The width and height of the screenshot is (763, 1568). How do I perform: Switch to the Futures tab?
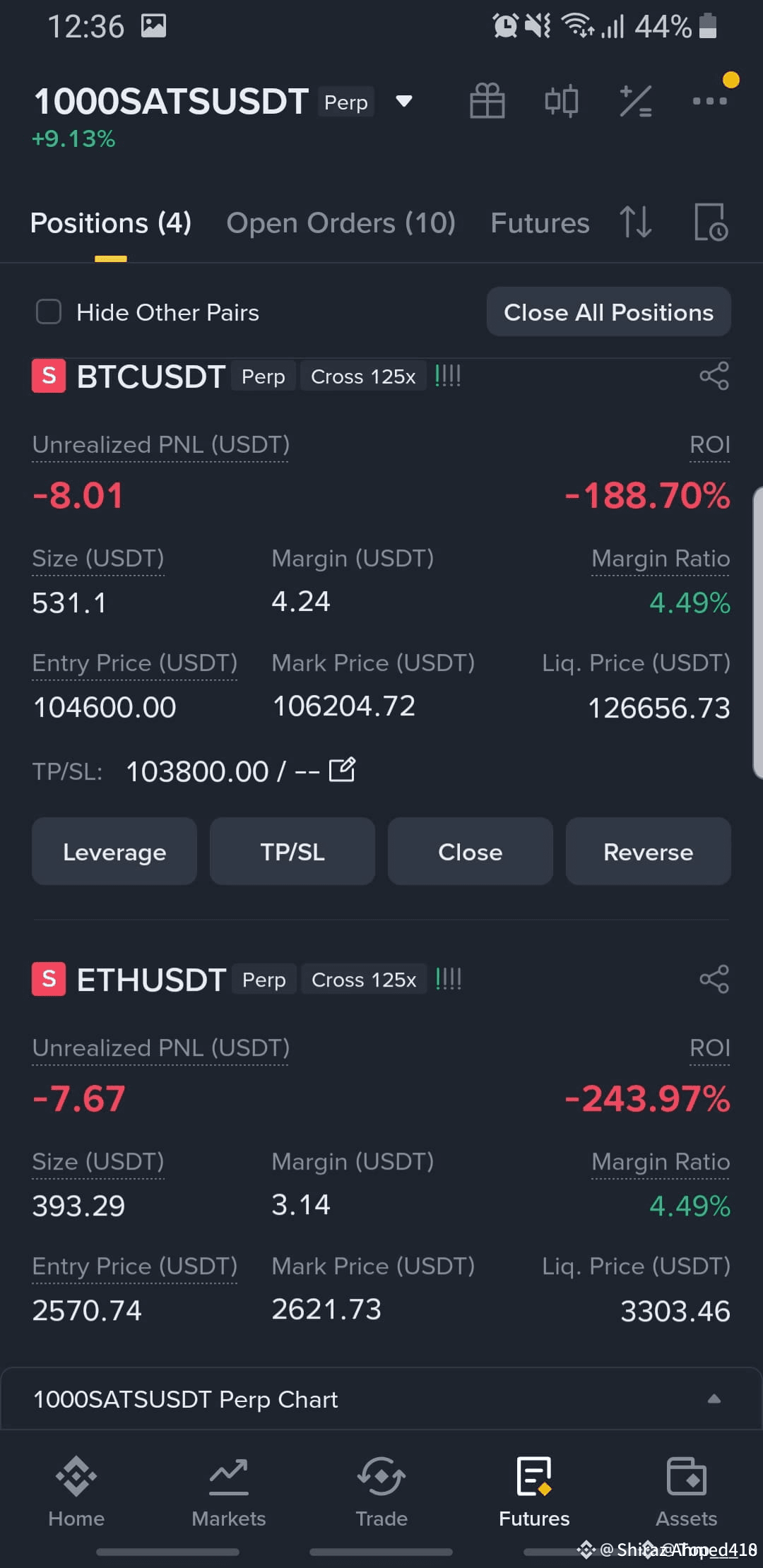pos(540,223)
